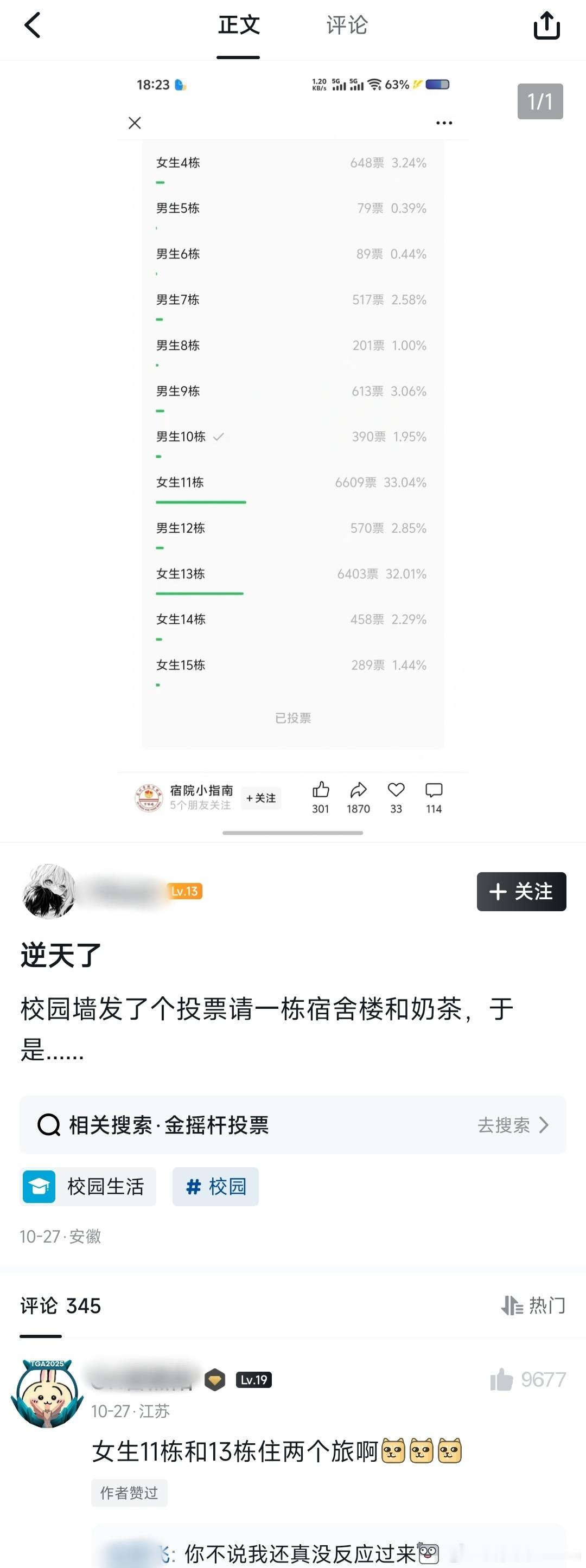Click the green progress bar for 女生11栋

202,502
